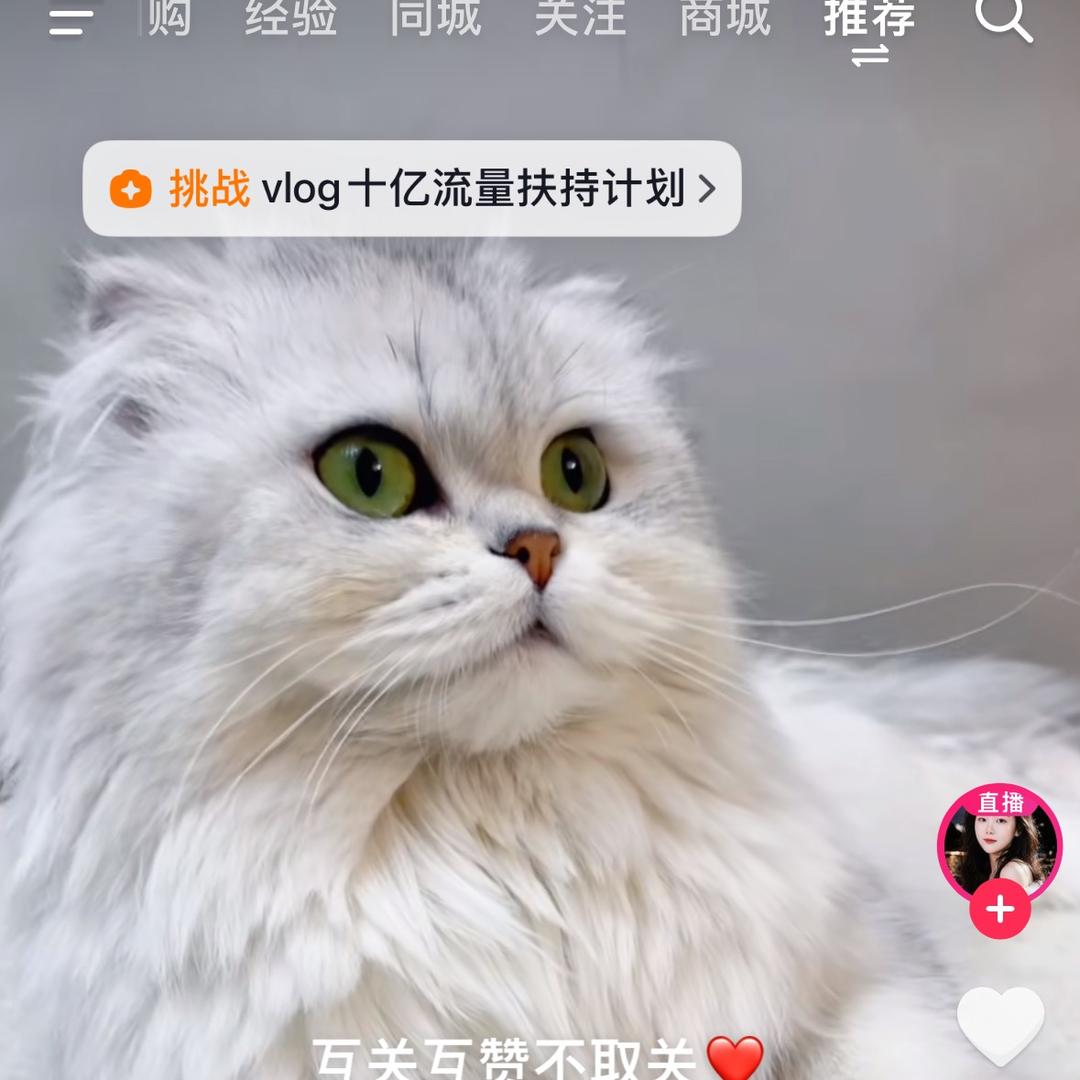Image resolution: width=1080 pixels, height=1080 pixels.
Task: Switch to the 经验 tab
Action: coord(291,18)
